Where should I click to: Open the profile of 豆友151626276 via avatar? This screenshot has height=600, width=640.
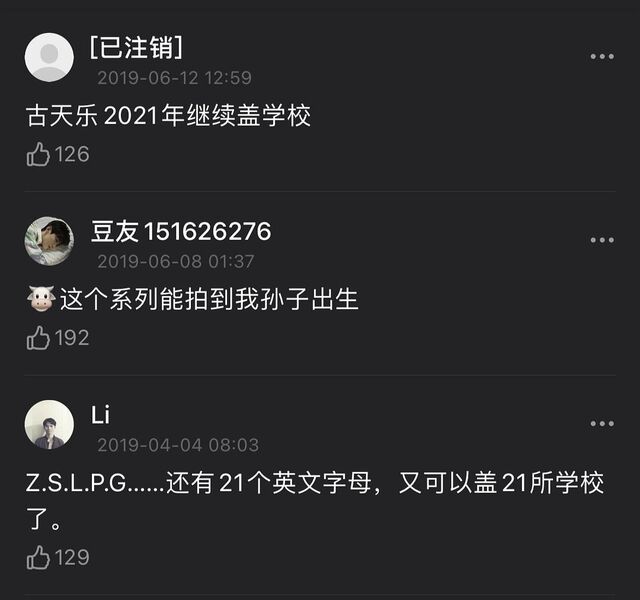click(49, 241)
